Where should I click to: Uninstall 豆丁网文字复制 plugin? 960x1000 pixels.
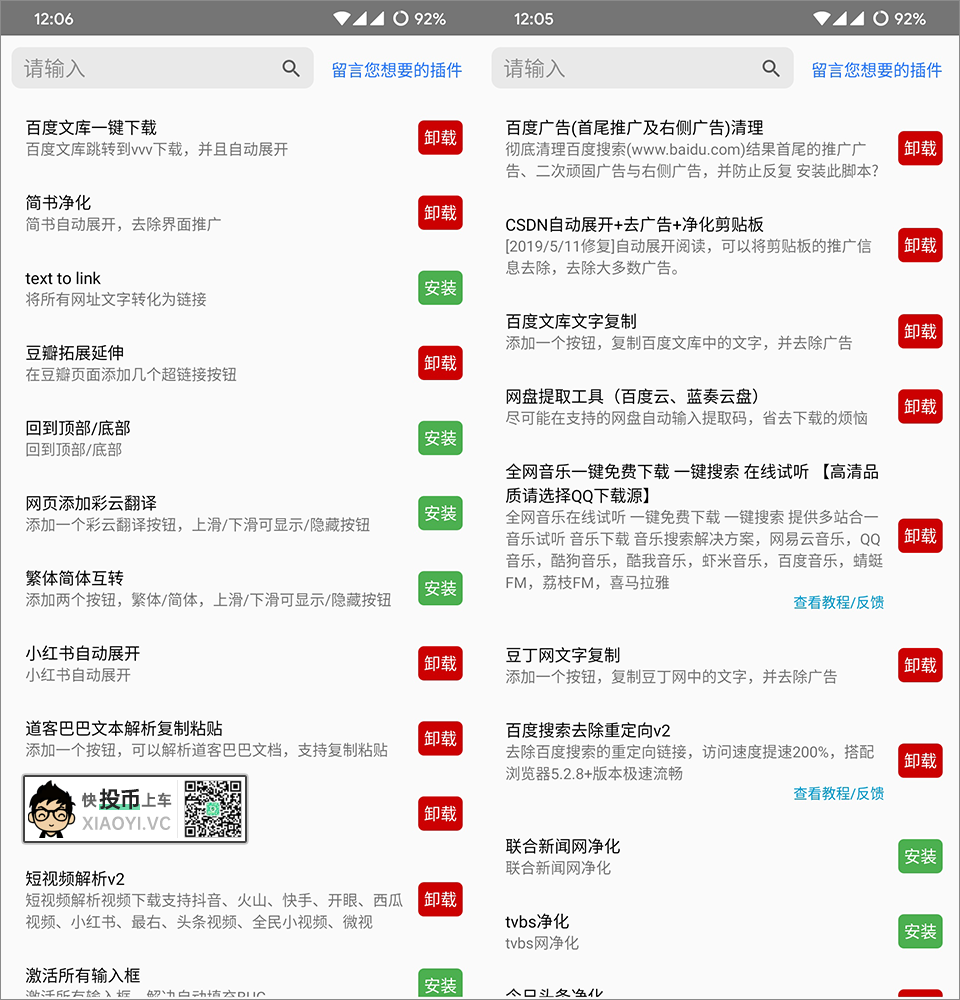point(920,665)
